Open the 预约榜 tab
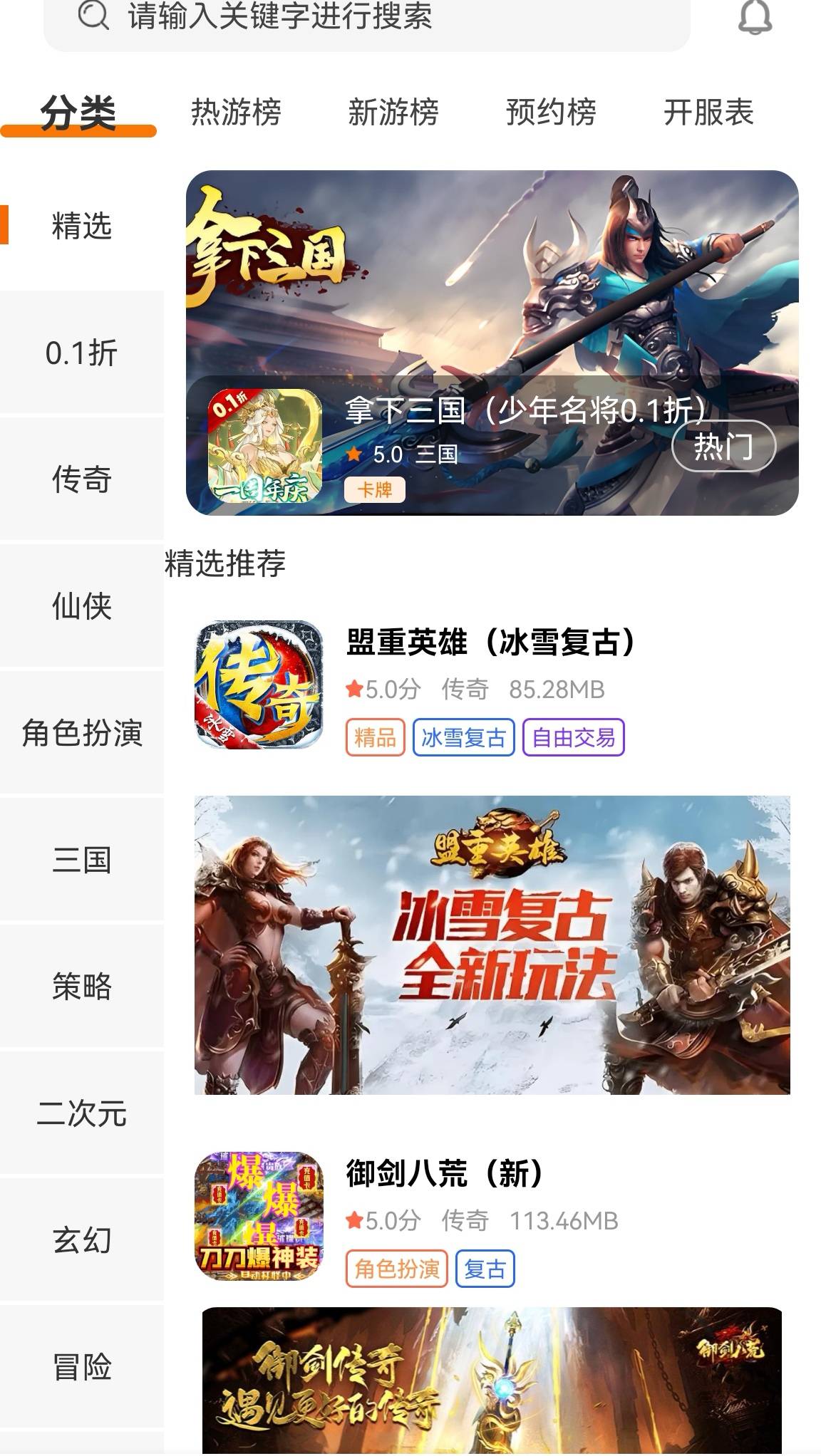Image resolution: width=821 pixels, height=1456 pixels. (551, 113)
